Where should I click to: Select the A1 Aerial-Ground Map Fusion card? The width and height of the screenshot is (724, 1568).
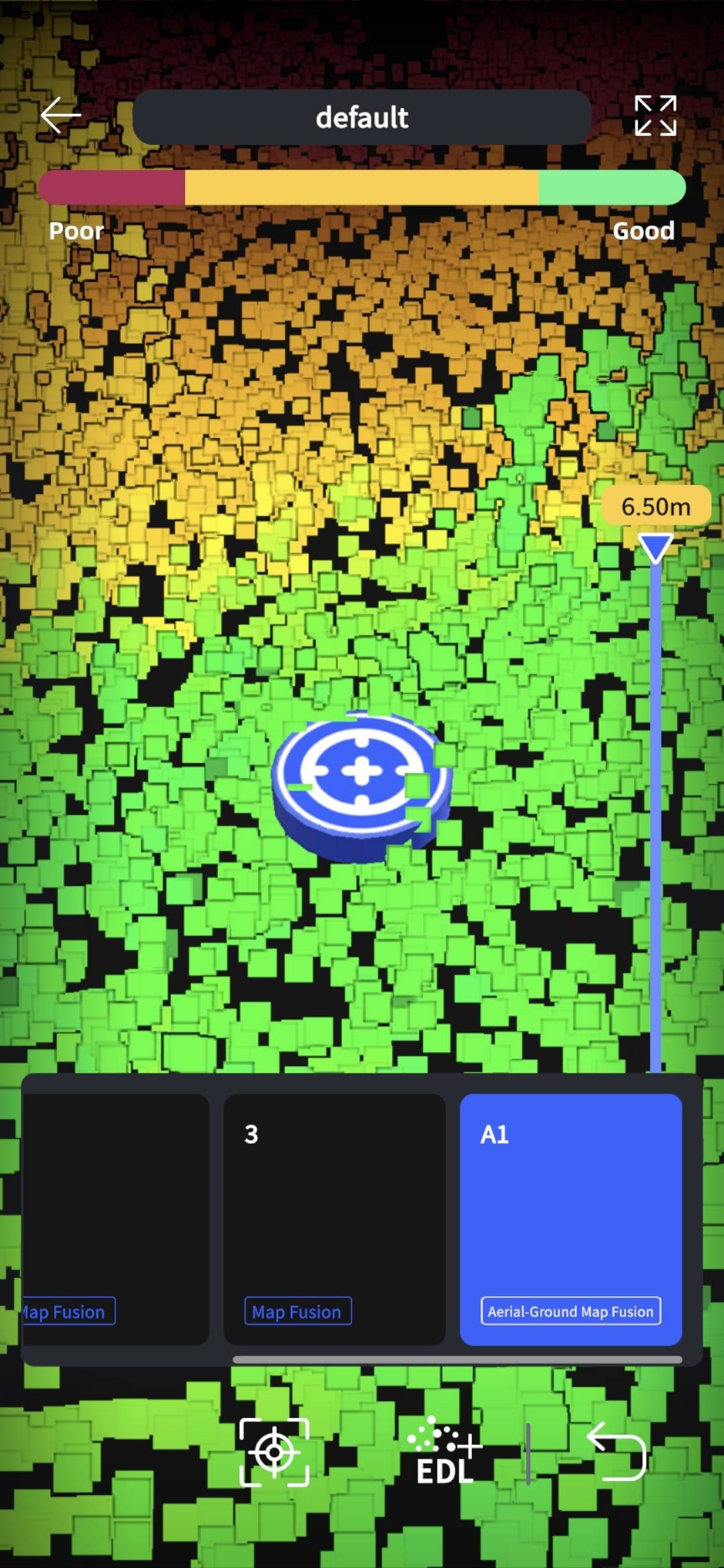tap(570, 1220)
